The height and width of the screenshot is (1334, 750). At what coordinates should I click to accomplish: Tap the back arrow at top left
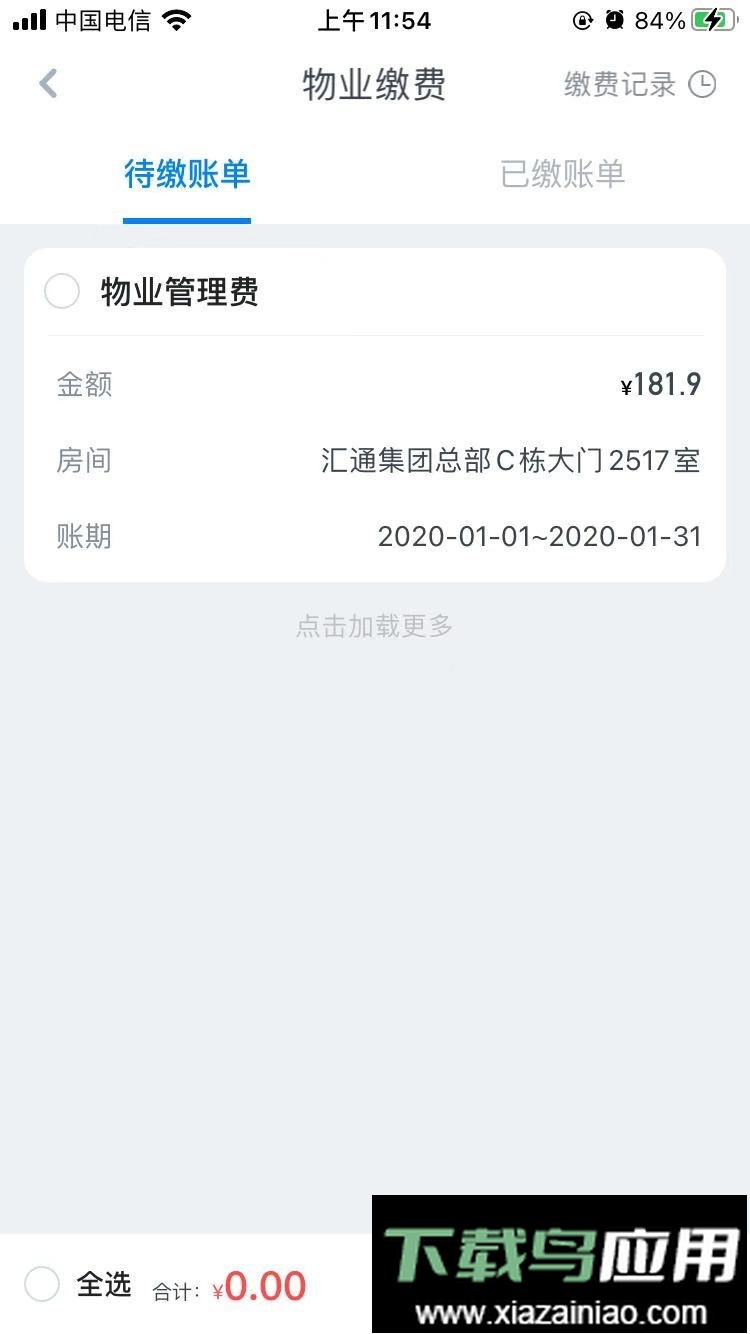pyautogui.click(x=47, y=84)
